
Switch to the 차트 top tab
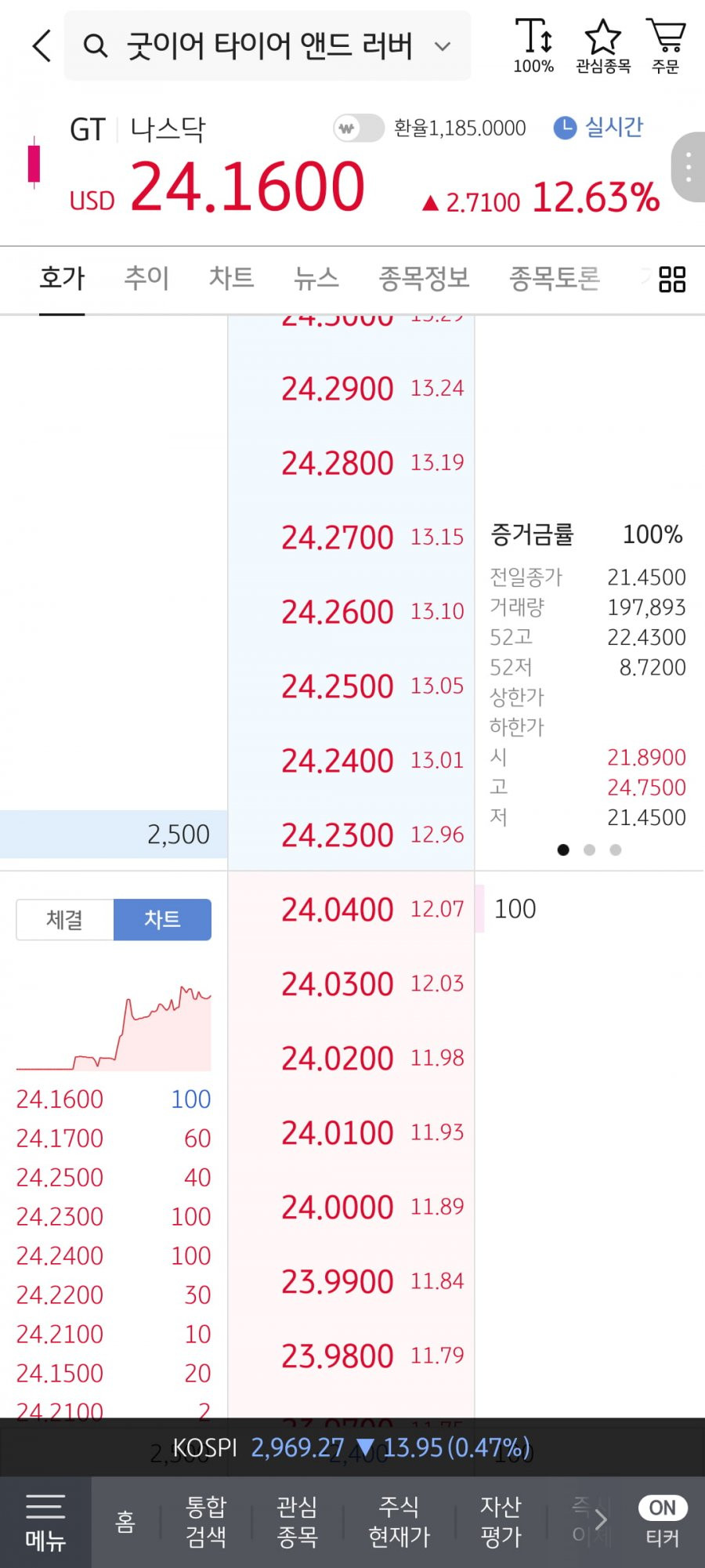[x=231, y=278]
